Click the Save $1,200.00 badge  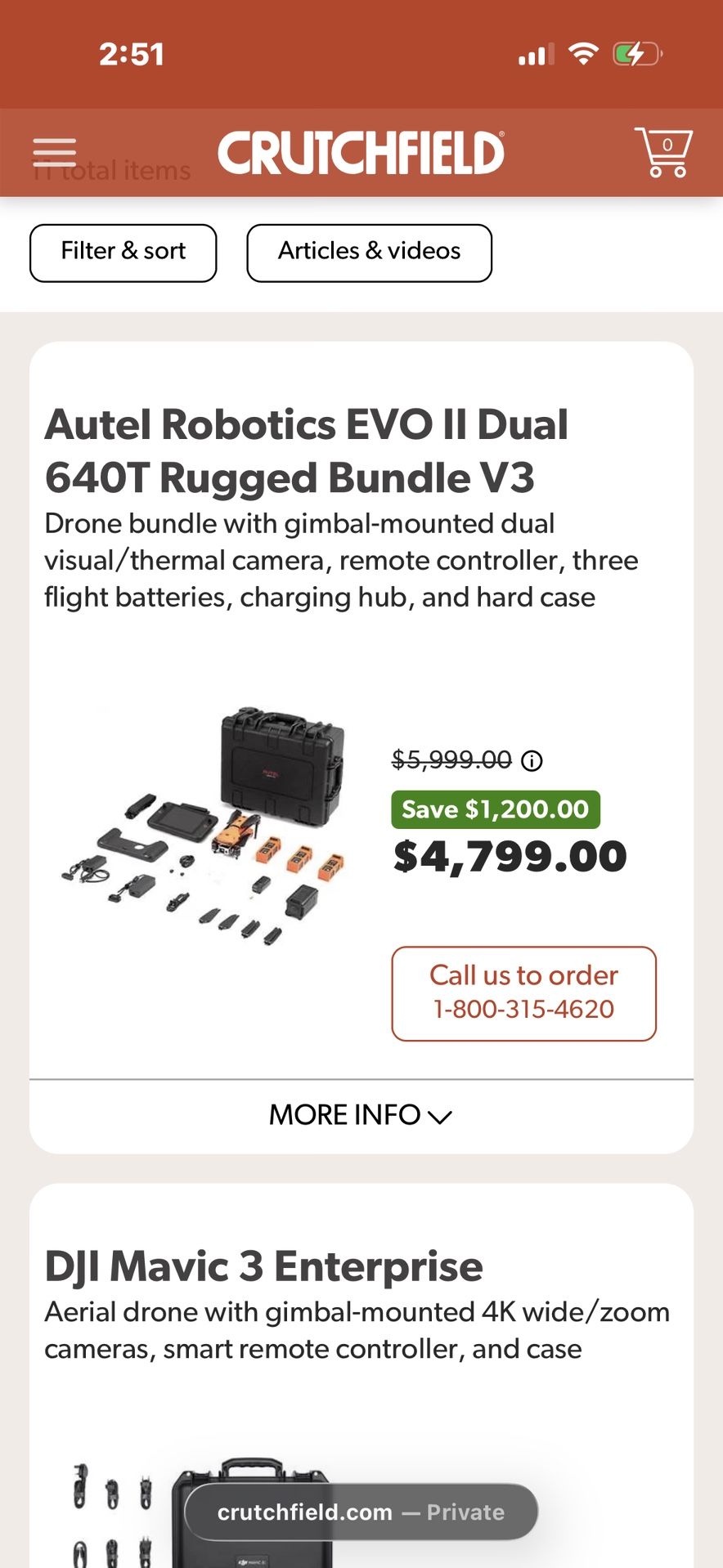(495, 809)
